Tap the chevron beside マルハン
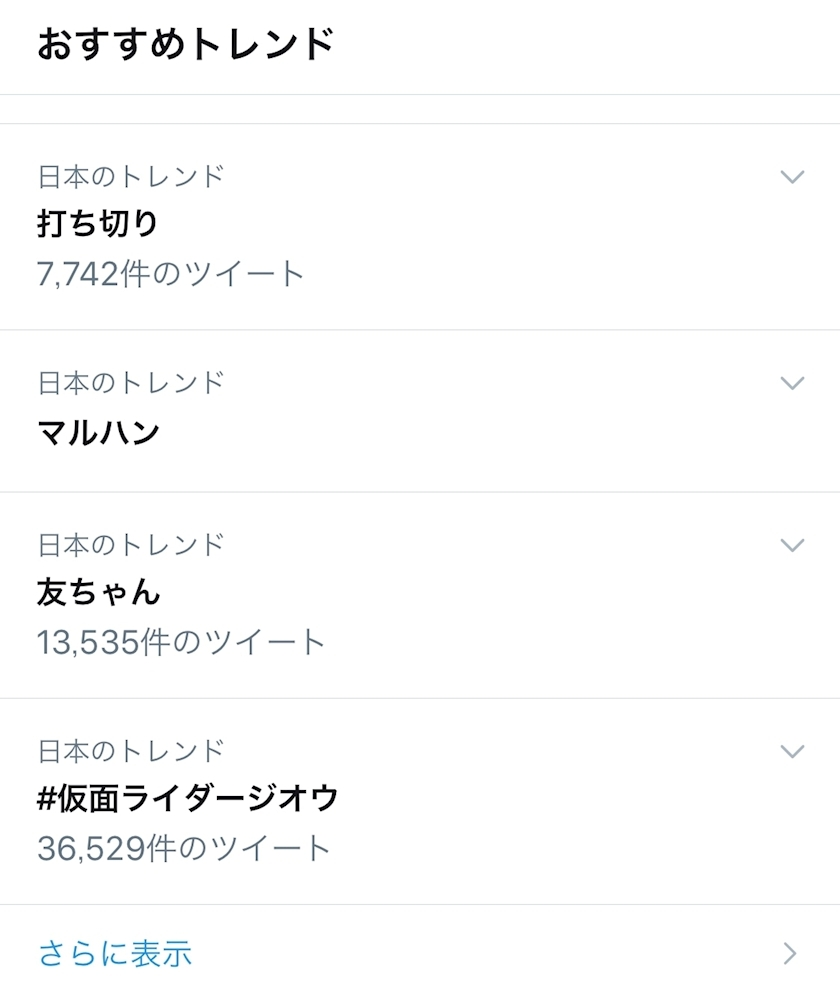 [x=792, y=383]
